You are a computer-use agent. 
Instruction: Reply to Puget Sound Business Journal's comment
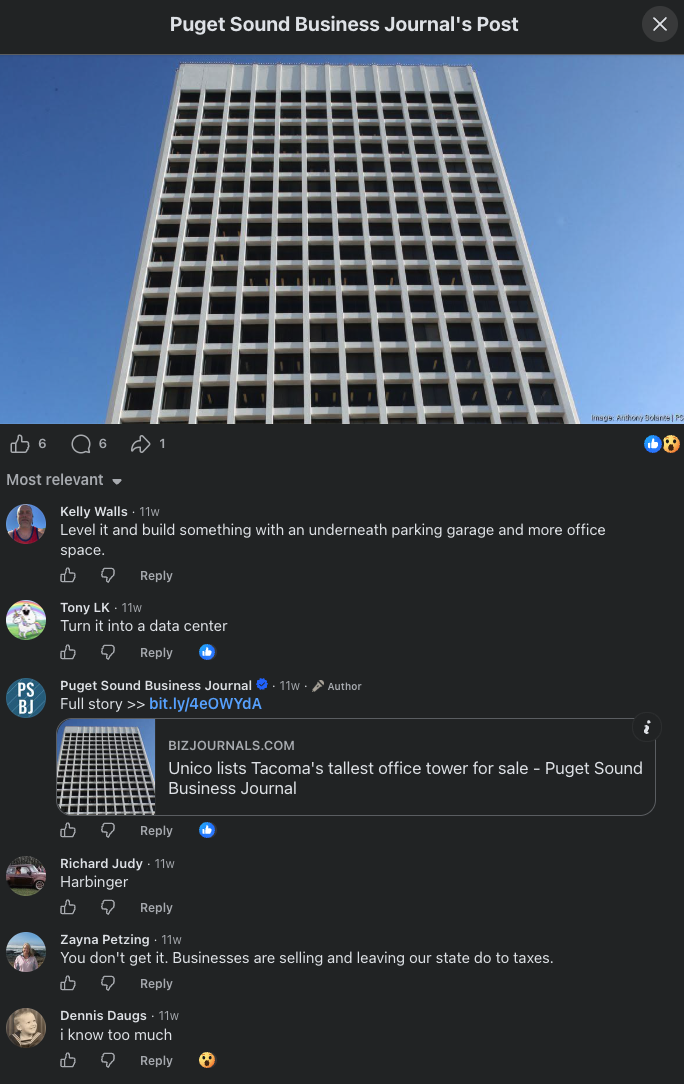coord(156,830)
